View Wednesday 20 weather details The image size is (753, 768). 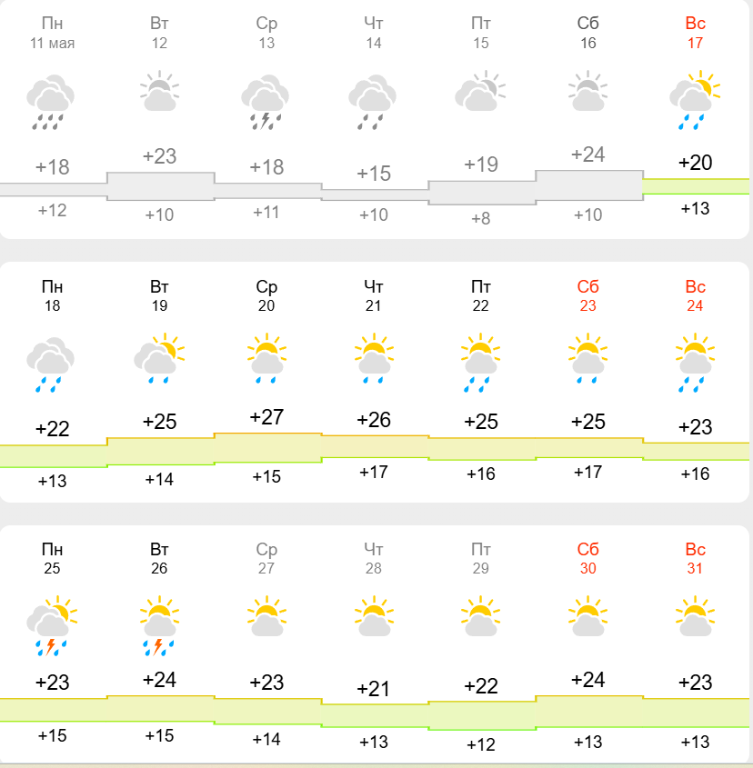click(267, 382)
